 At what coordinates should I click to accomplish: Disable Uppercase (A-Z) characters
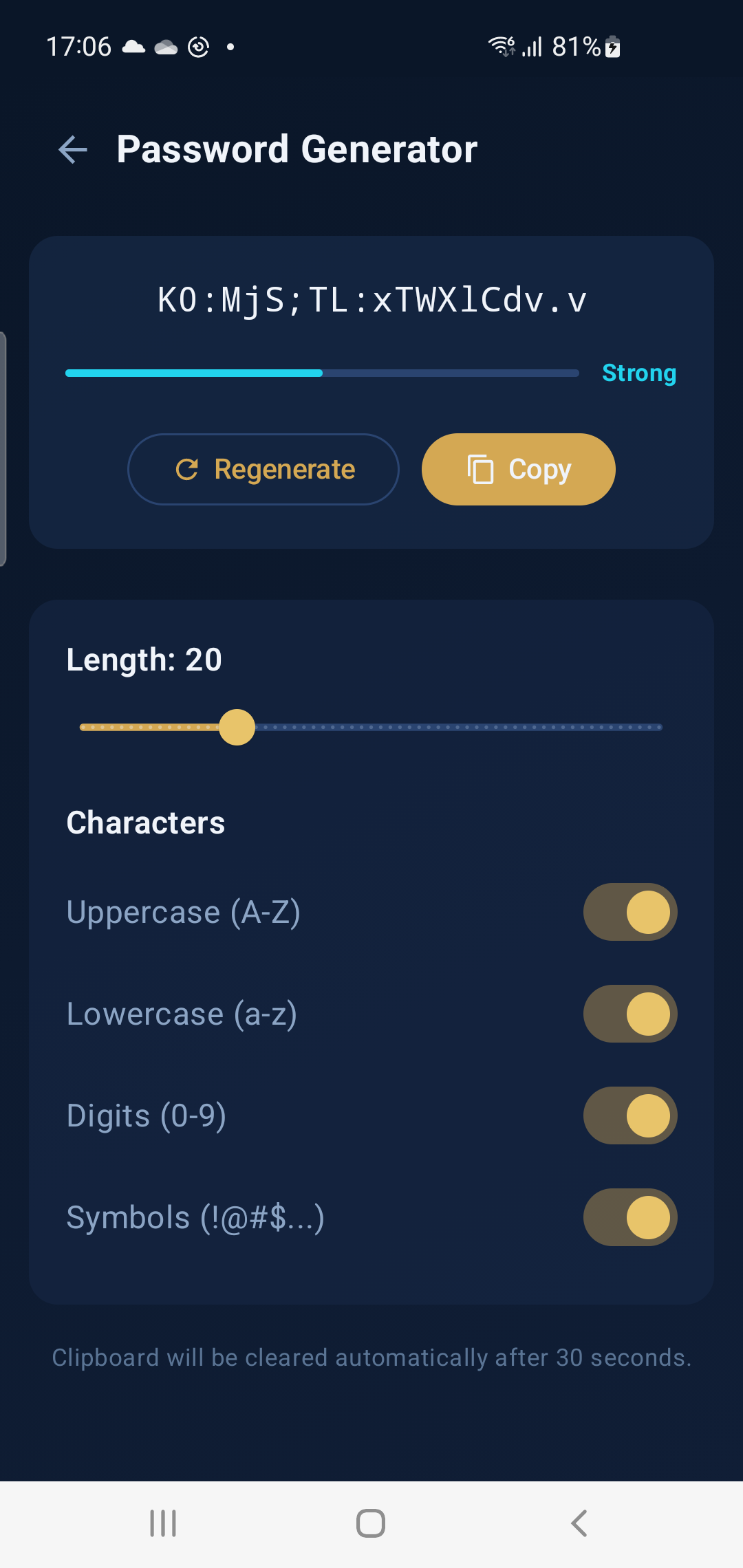tap(629, 911)
